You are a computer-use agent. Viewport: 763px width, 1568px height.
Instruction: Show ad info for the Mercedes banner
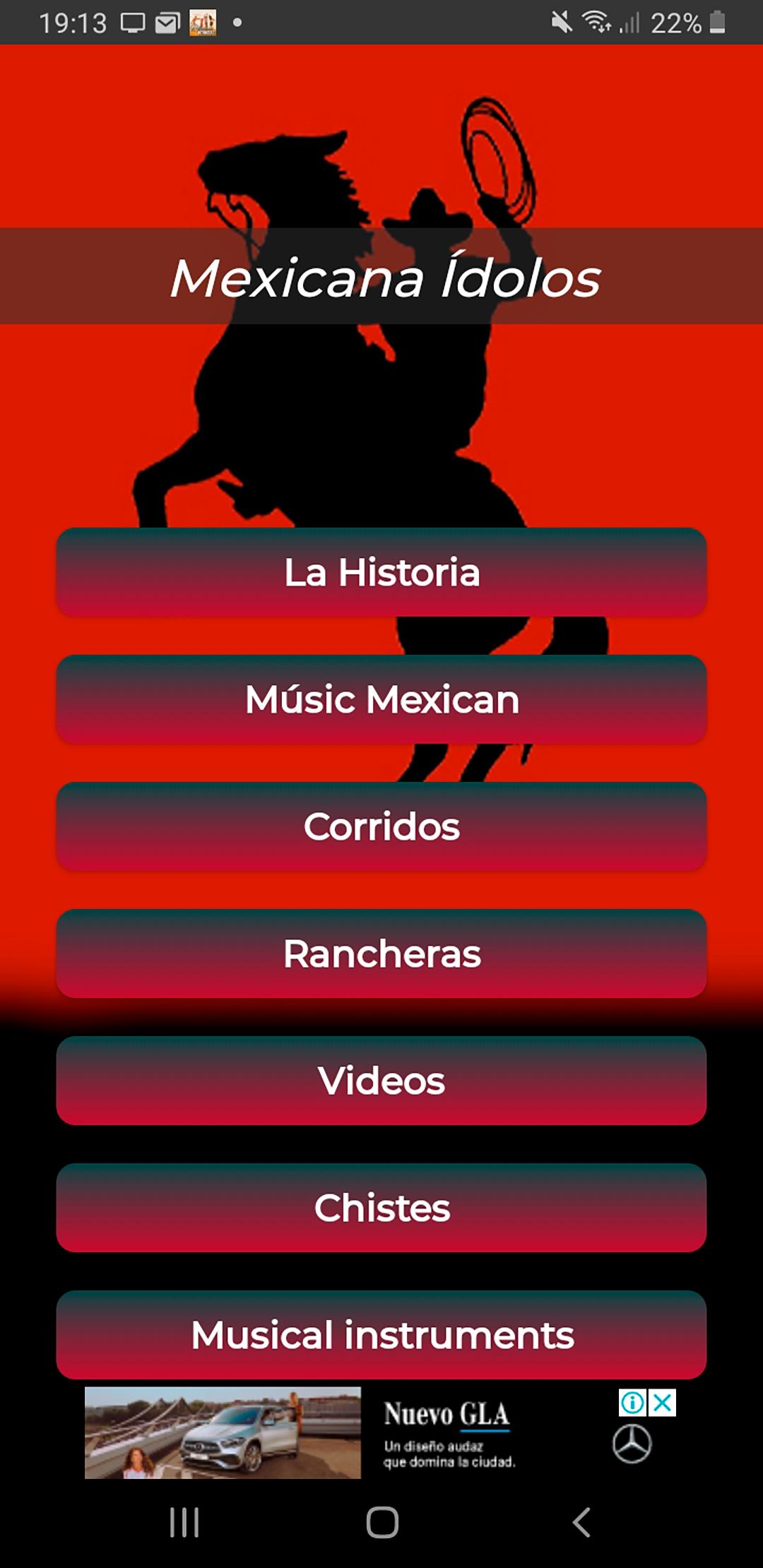pyautogui.click(x=632, y=1403)
